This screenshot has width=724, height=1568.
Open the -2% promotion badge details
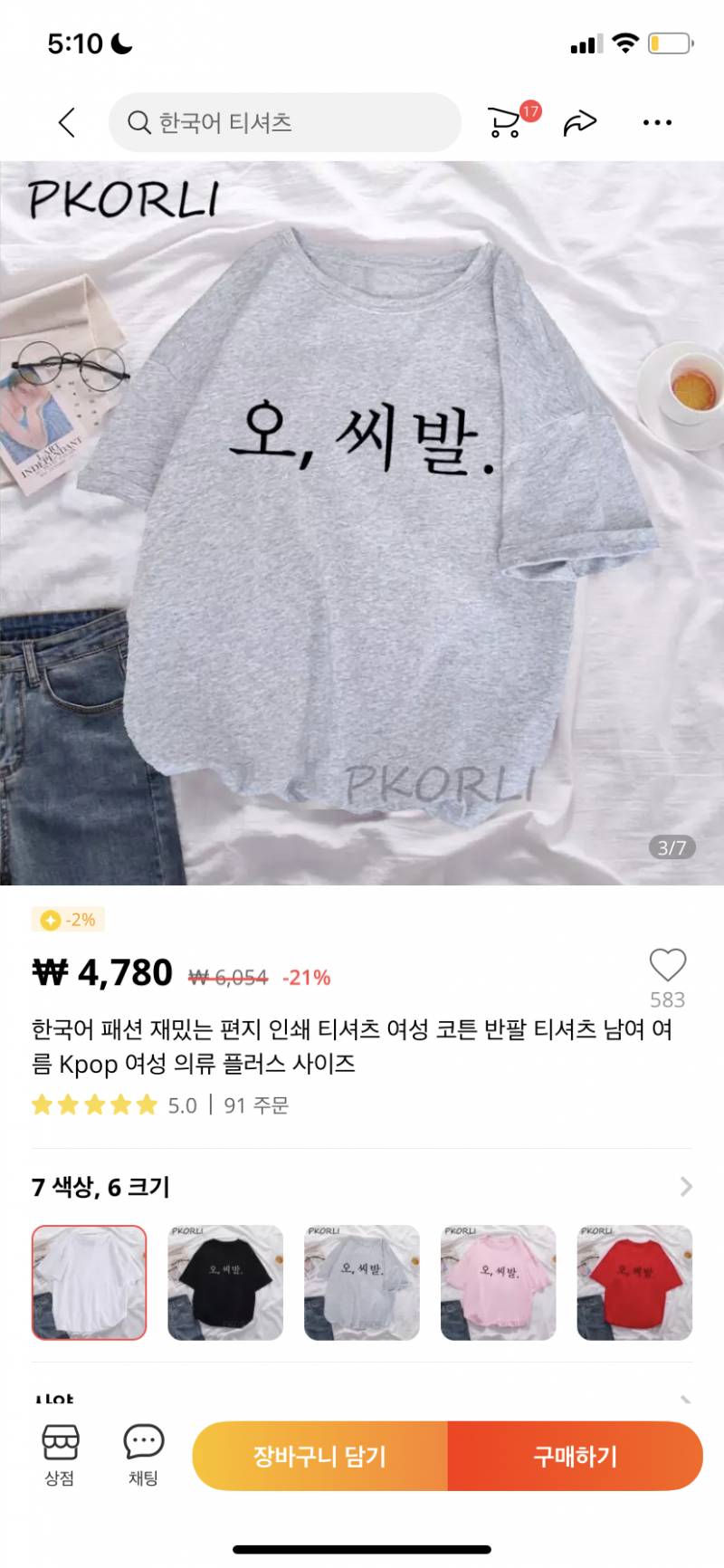coord(67,921)
